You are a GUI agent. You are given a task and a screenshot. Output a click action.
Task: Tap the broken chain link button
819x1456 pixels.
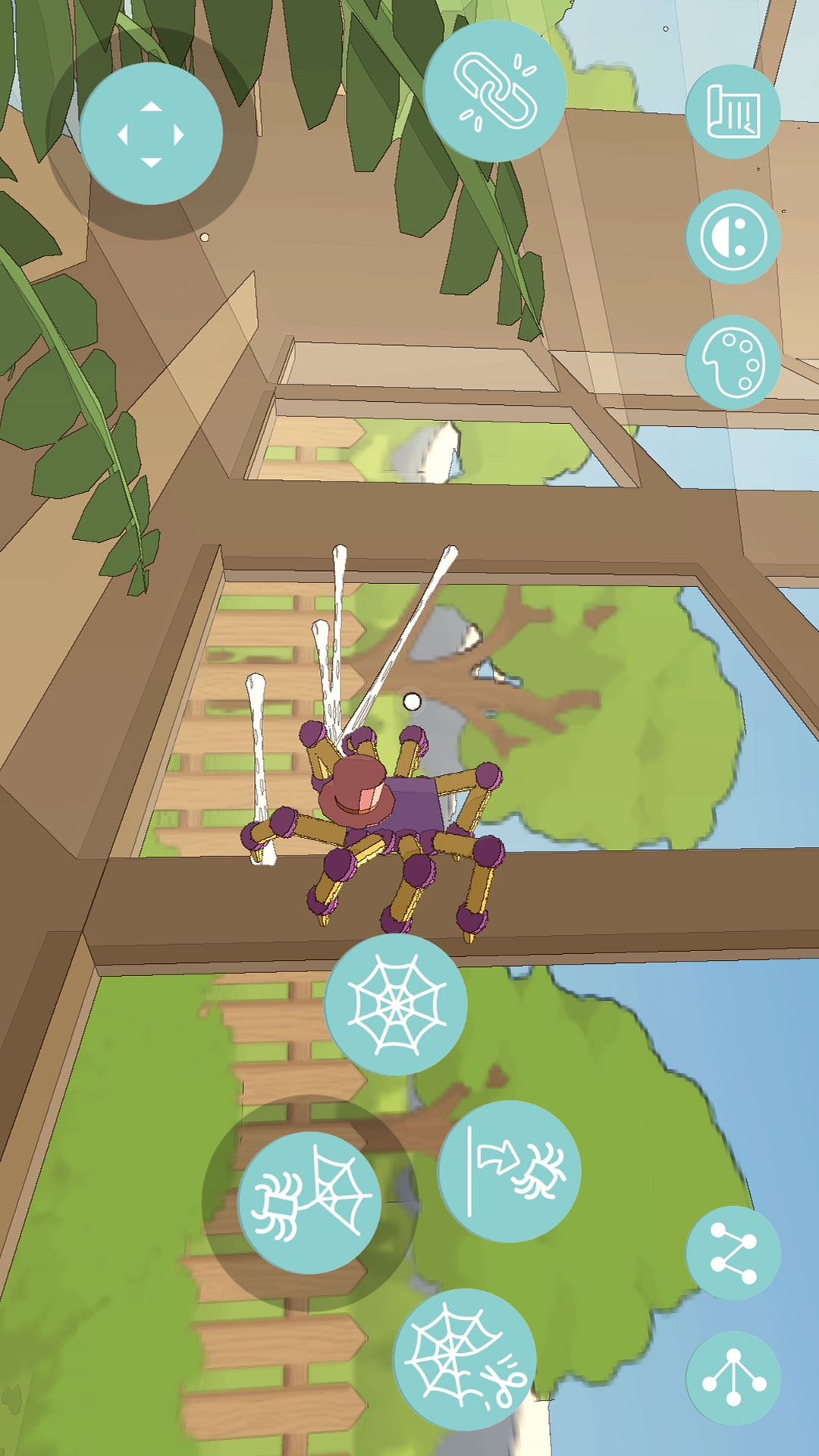(494, 91)
